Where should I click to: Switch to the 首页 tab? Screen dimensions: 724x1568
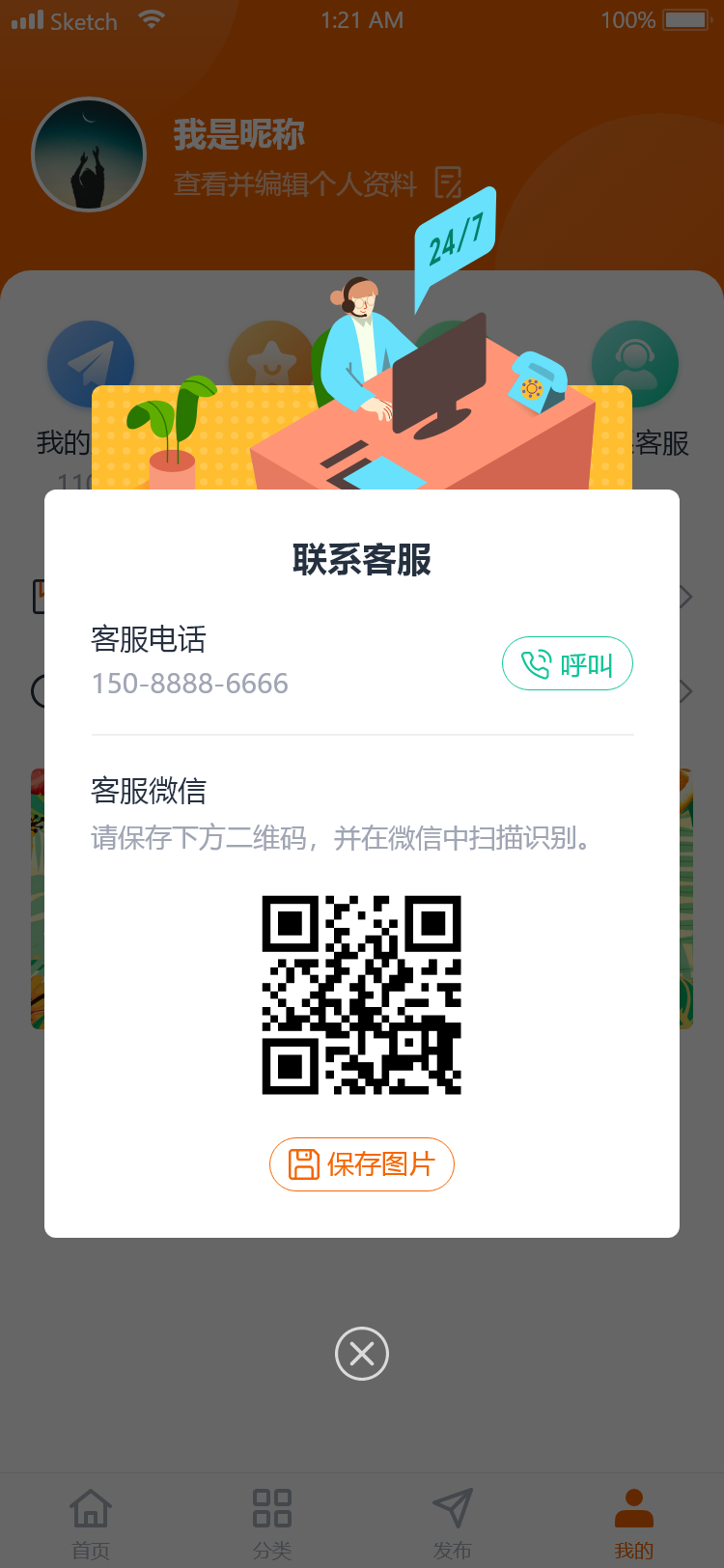click(91, 1522)
